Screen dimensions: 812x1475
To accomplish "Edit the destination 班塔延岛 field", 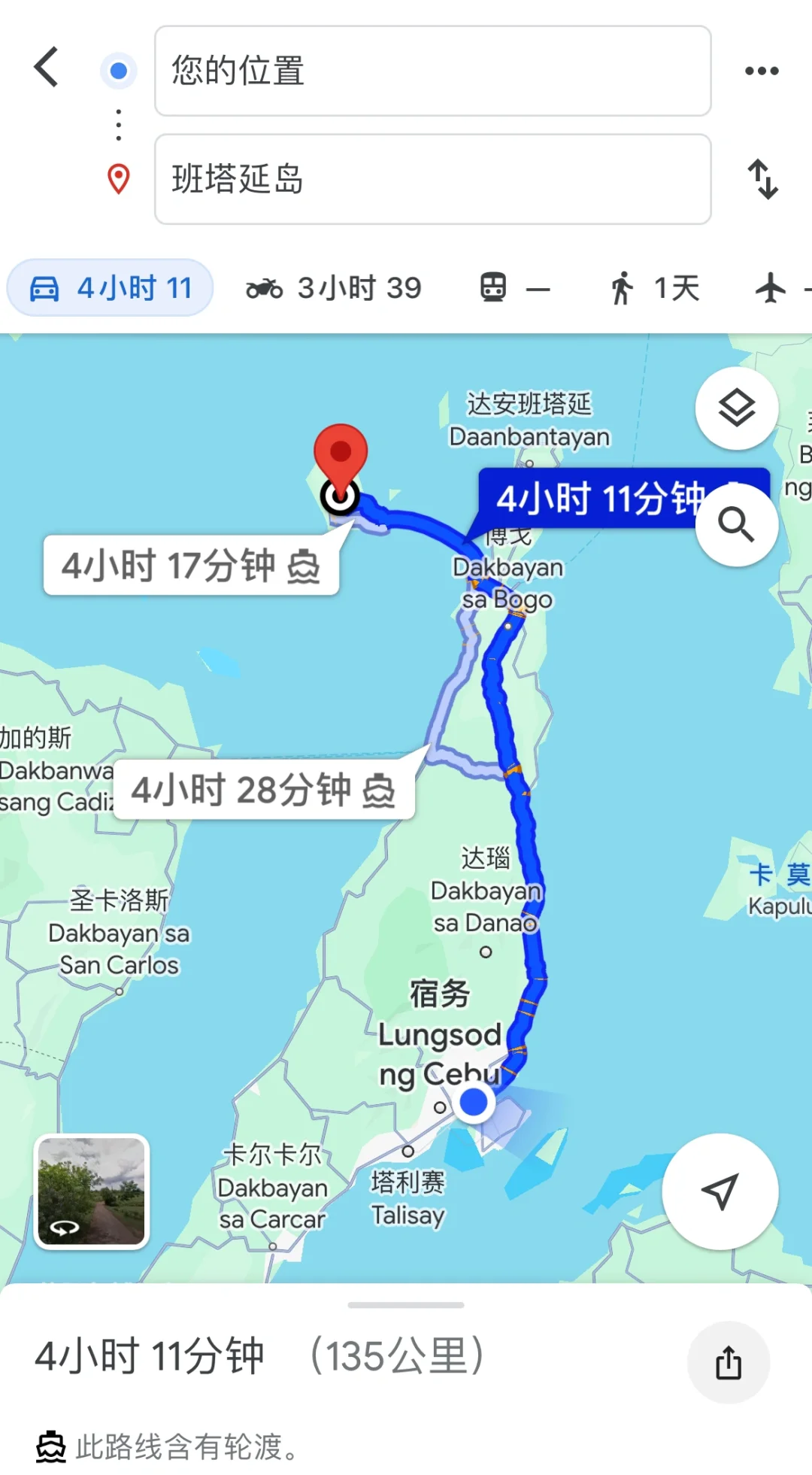I will tap(432, 179).
